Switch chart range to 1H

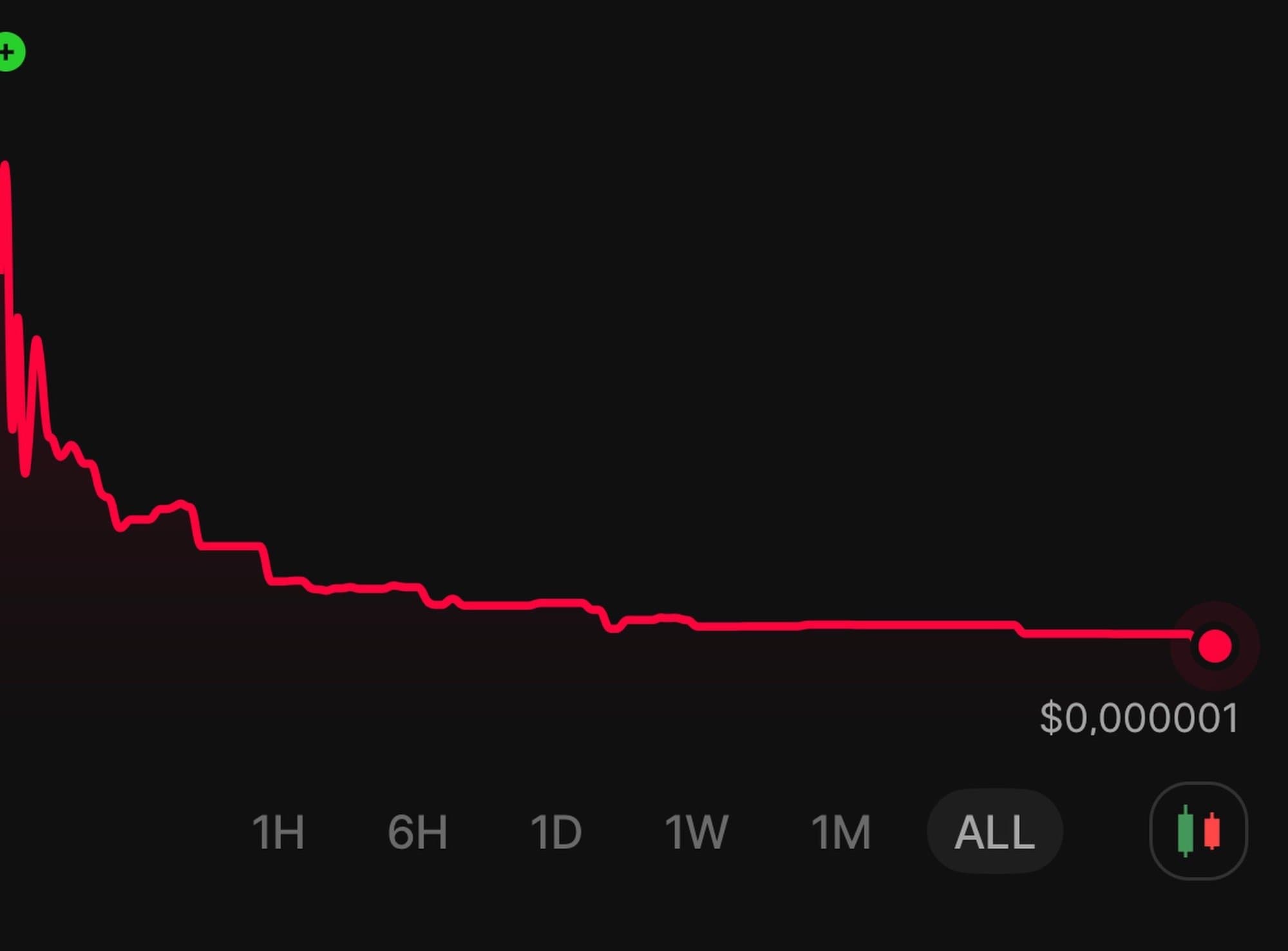pyautogui.click(x=278, y=832)
